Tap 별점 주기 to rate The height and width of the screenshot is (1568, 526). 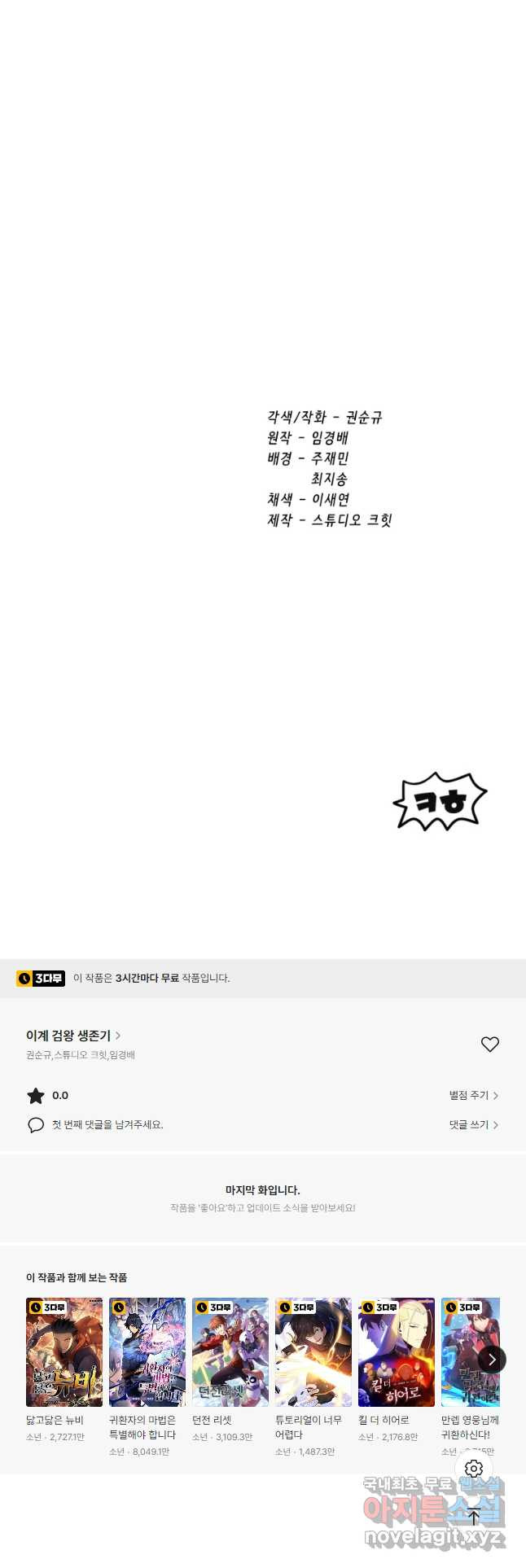(473, 1095)
